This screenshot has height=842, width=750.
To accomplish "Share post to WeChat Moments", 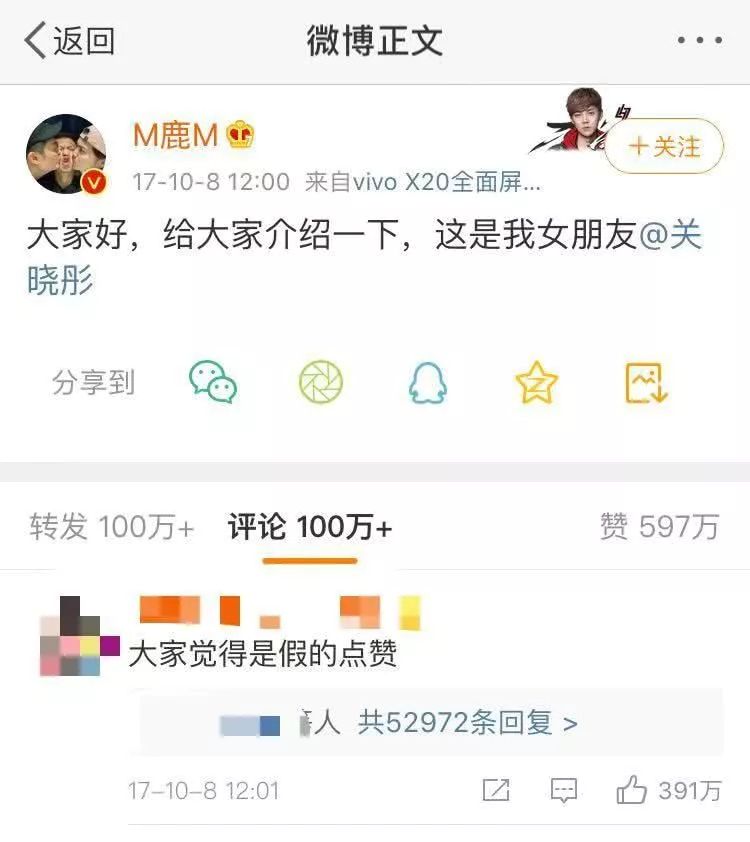I will tap(320, 382).
